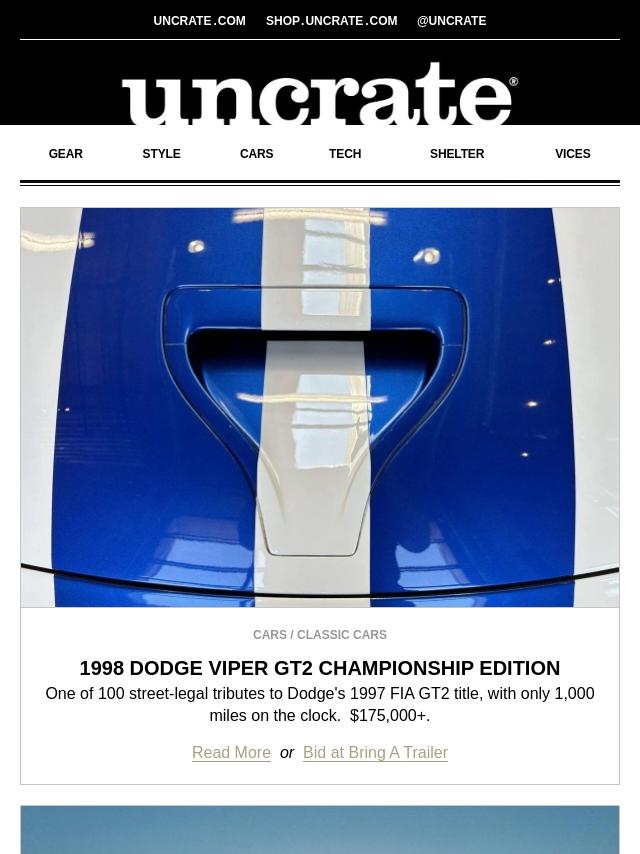Open the Dodge Viper hood photo
The width and height of the screenshot is (640, 854).
320,407
